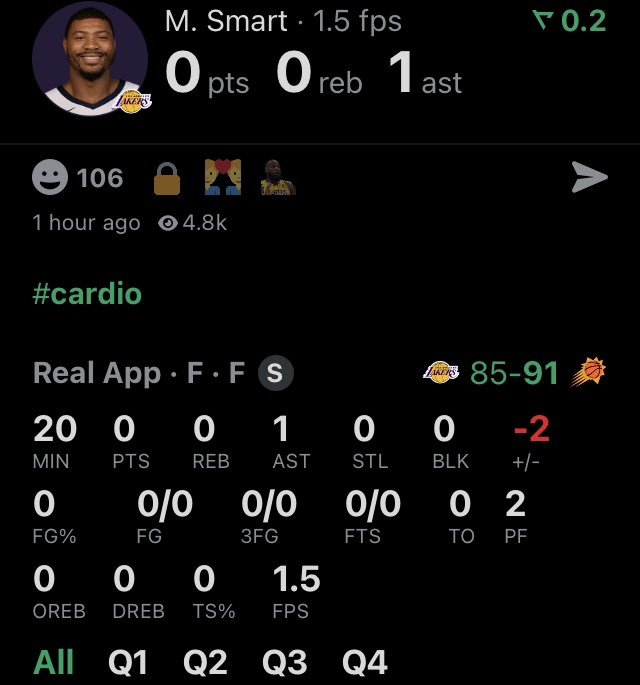Open the Lakers vs Suns 85-91 game
Image resolution: width=640 pixels, height=685 pixels.
[x=514, y=373]
